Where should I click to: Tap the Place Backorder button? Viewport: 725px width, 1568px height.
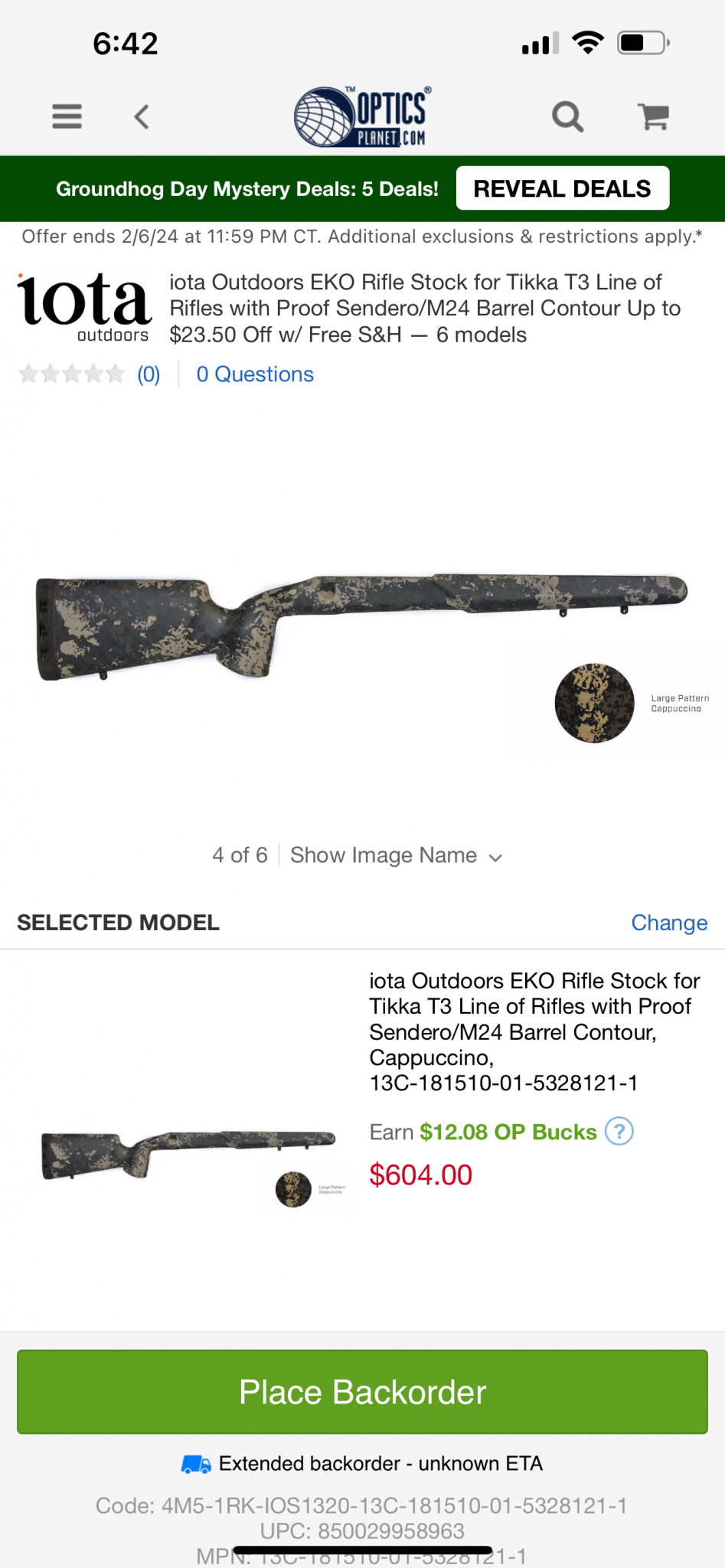pyautogui.click(x=362, y=1392)
